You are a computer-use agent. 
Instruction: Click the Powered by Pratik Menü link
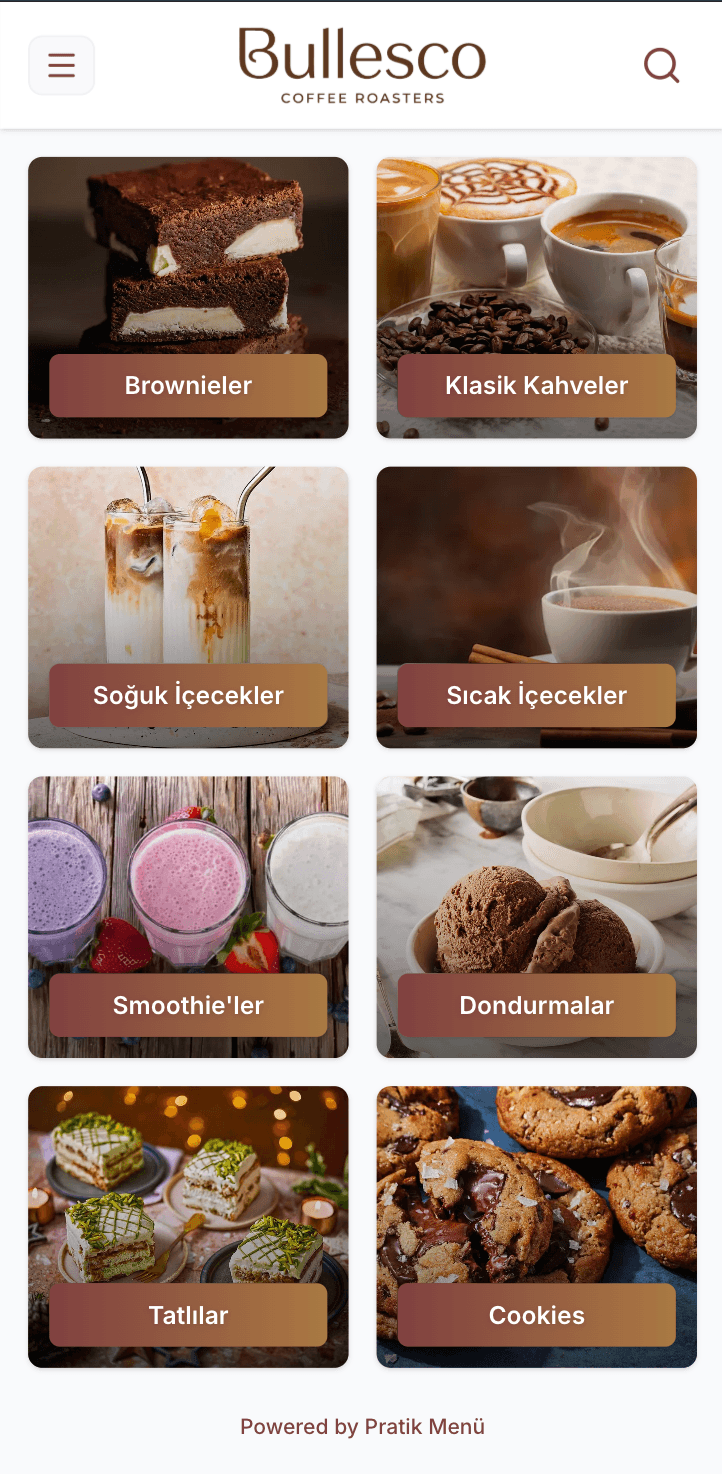coord(361,1427)
